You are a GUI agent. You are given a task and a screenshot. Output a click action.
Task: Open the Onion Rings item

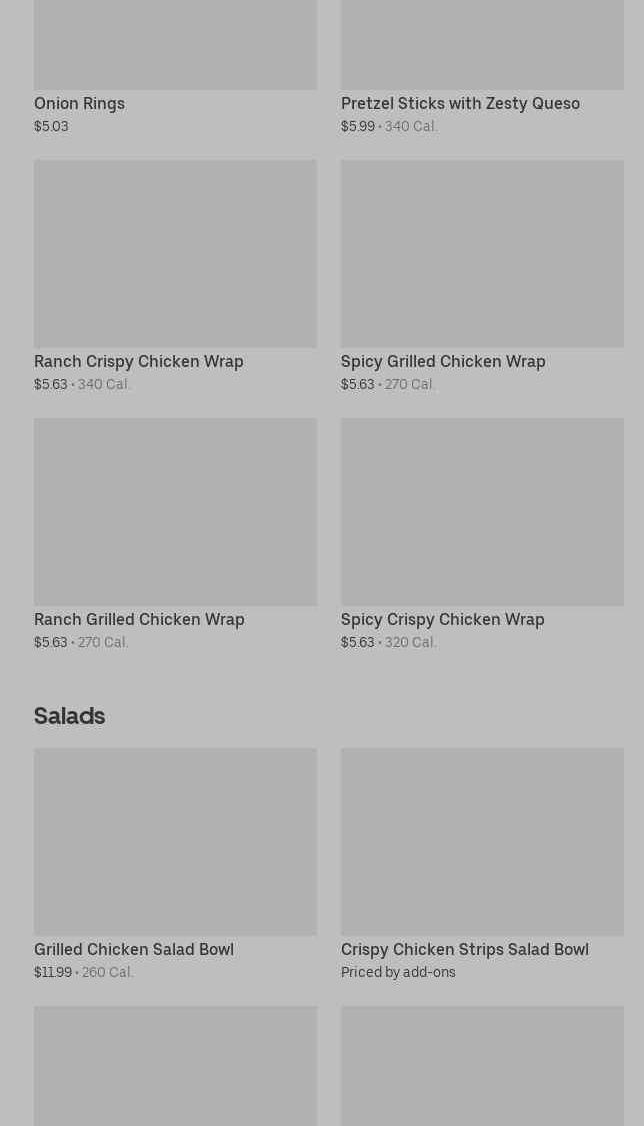175,60
